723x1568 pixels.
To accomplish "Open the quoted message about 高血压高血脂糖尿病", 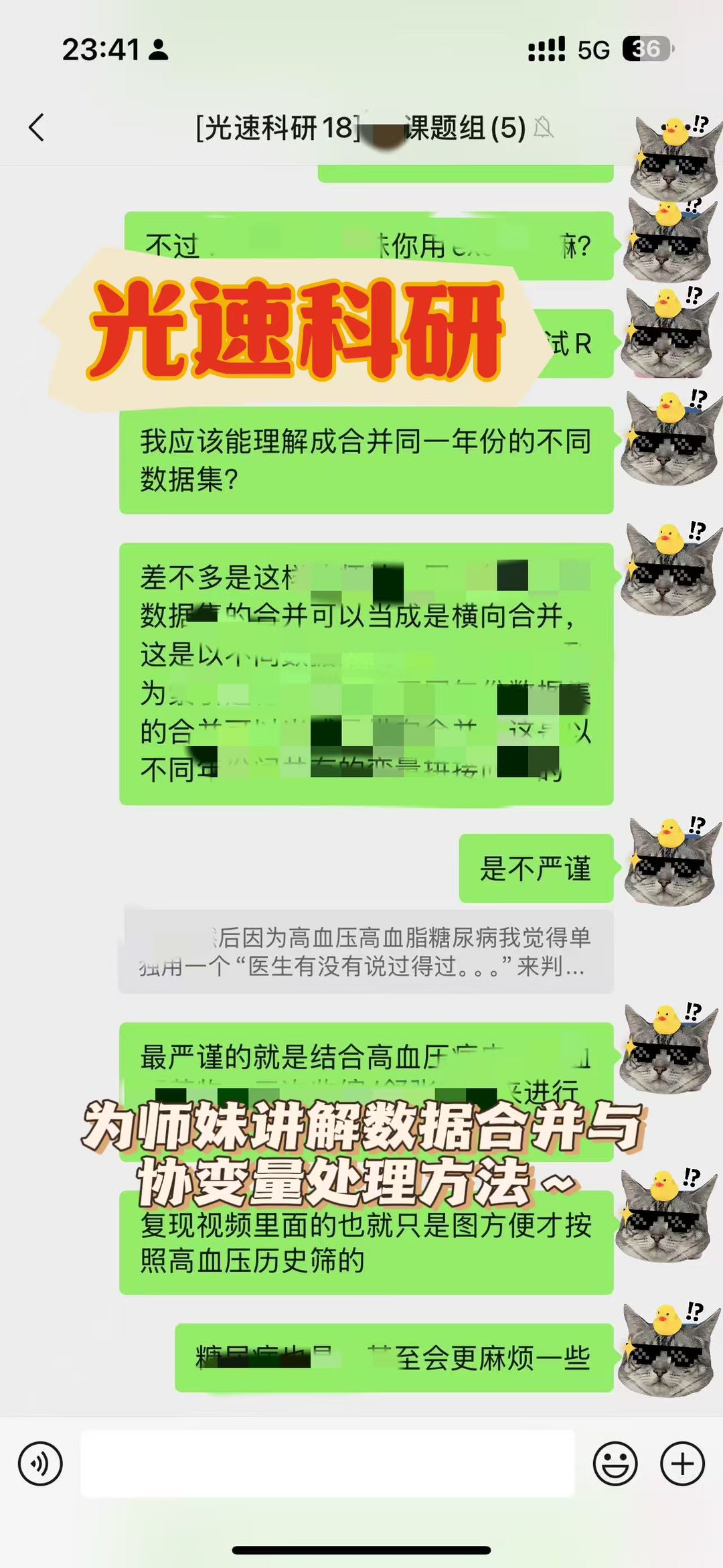I will click(366, 951).
